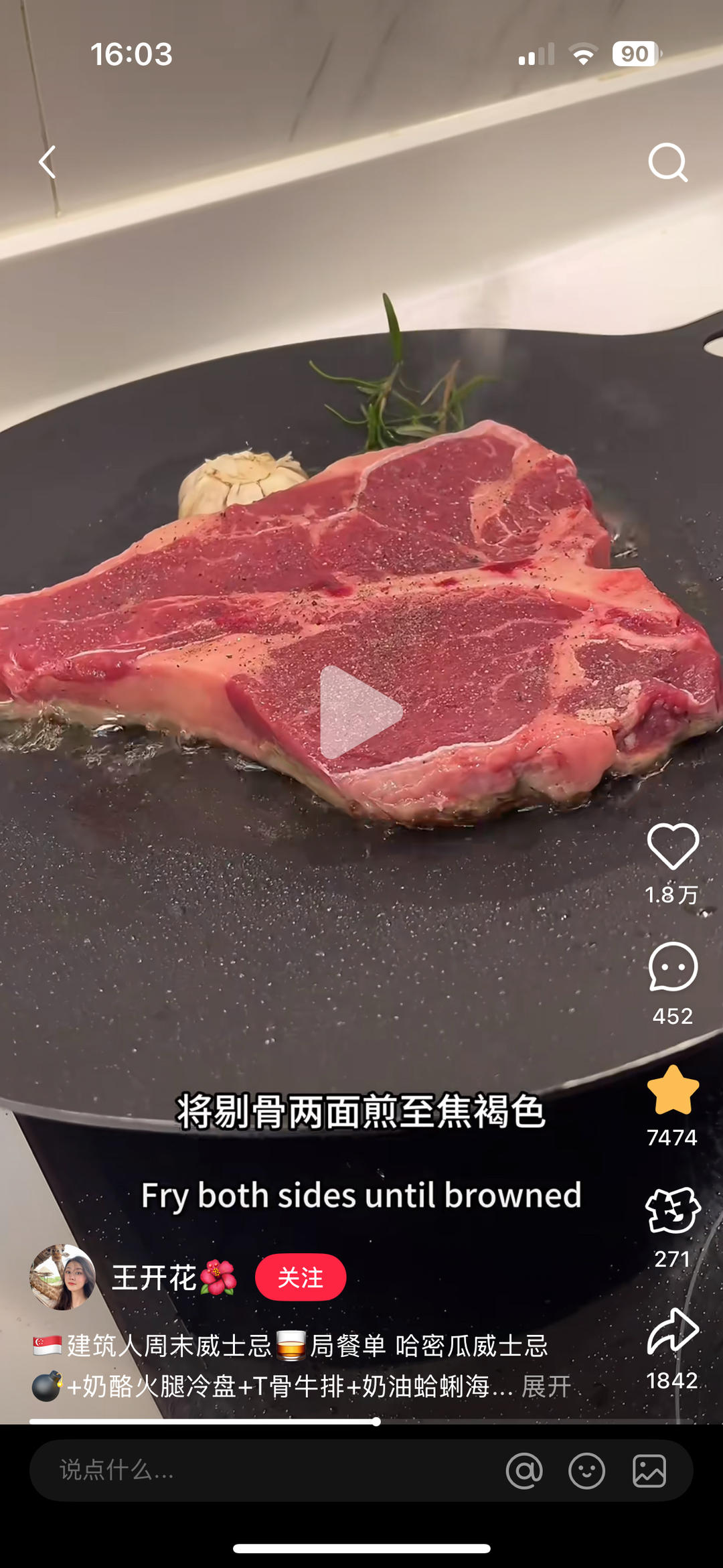
Task: Open 王开花's profile avatar
Action: [x=63, y=1277]
